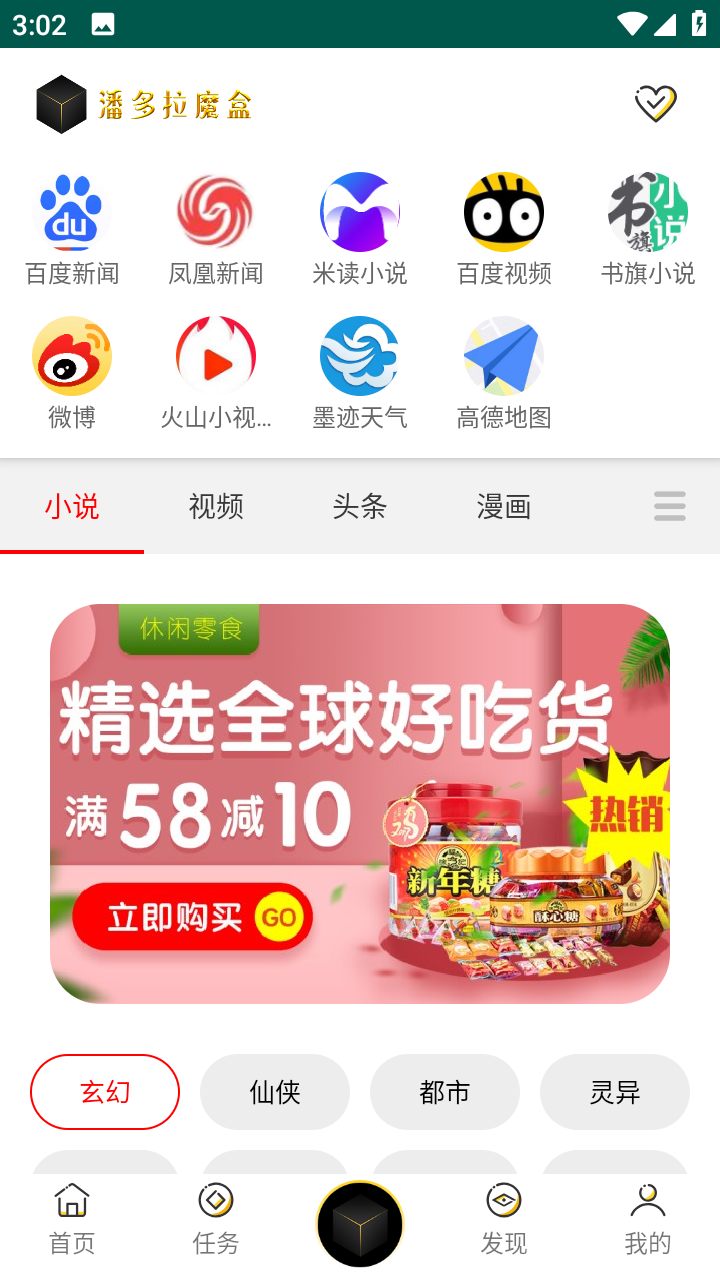Open 书旗小说 shortcut
The width and height of the screenshot is (720, 1280).
tap(648, 229)
